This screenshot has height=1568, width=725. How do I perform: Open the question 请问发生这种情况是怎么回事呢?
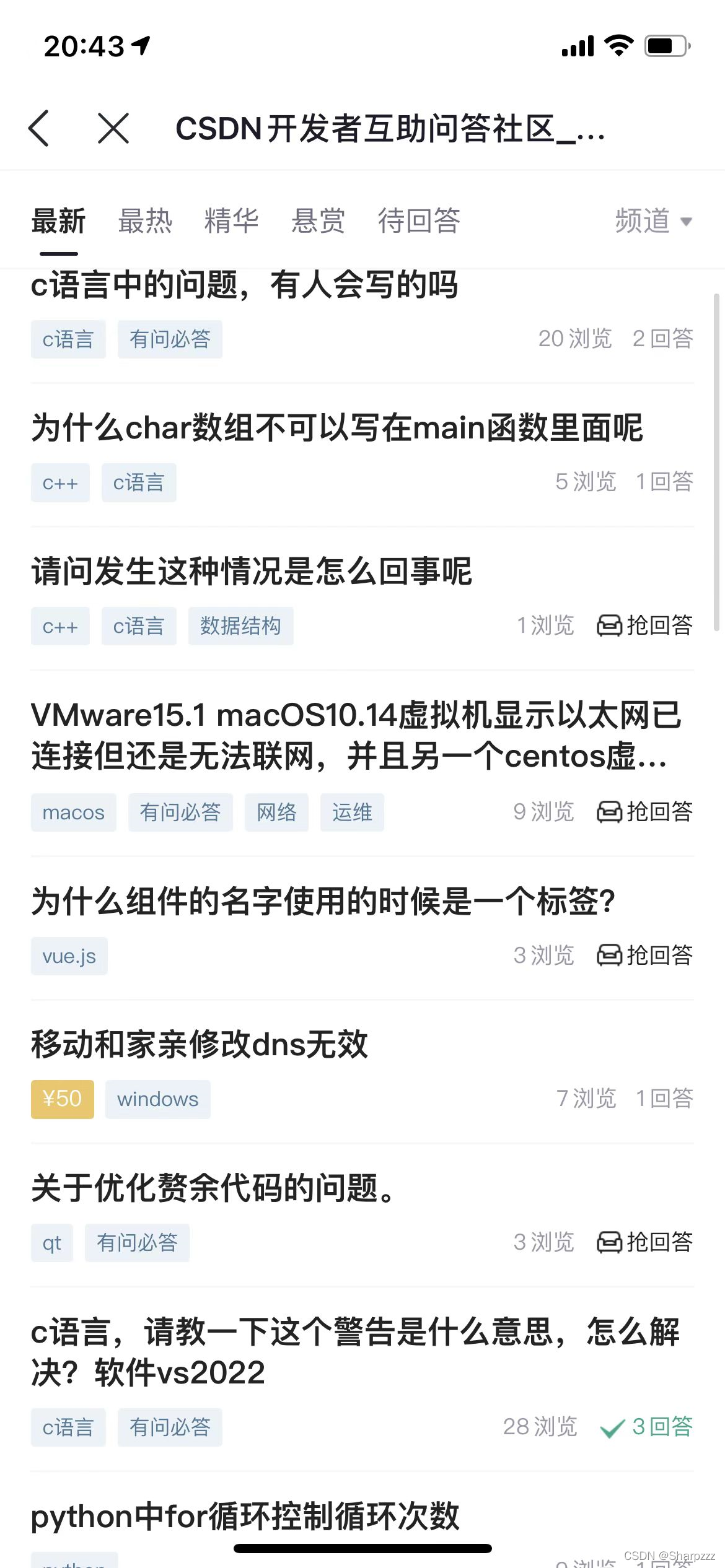click(x=252, y=571)
